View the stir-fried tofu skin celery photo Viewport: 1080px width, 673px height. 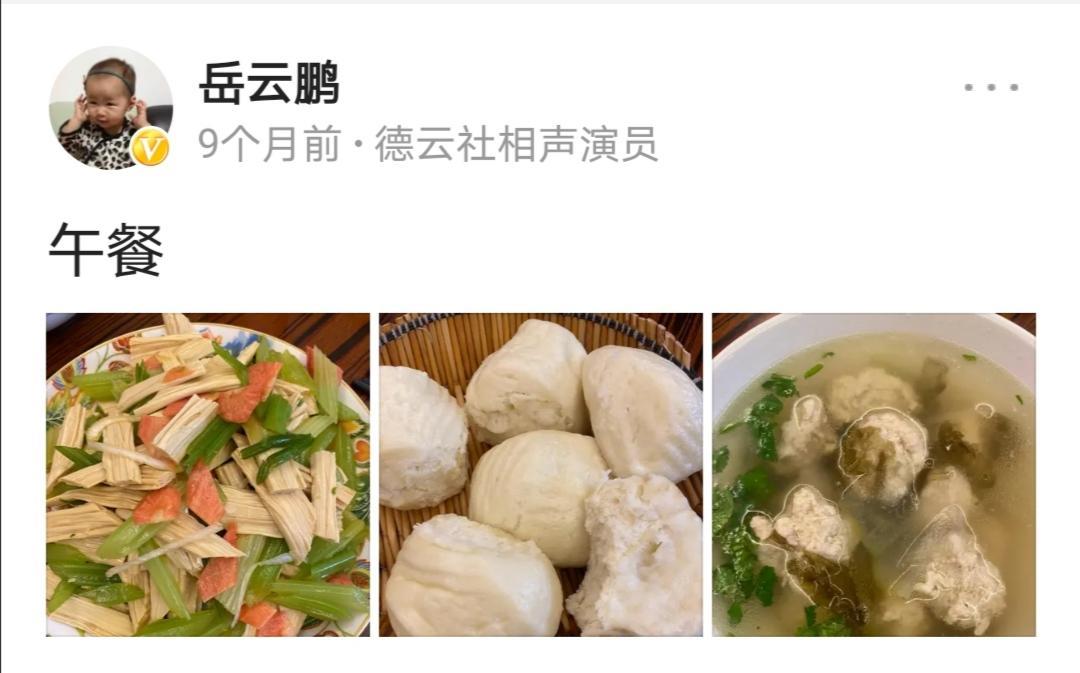(x=207, y=475)
